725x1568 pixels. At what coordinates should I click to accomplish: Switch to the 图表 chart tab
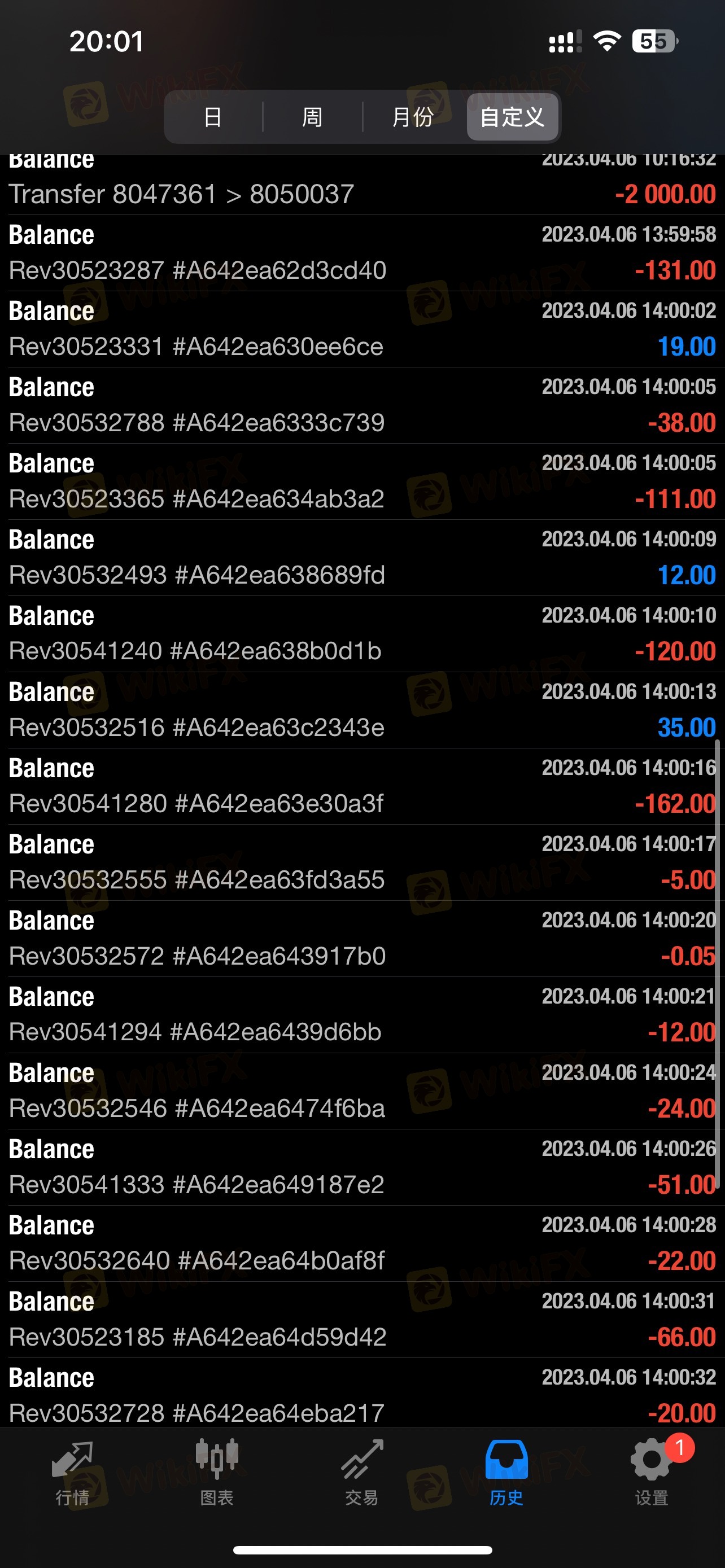[x=217, y=1472]
